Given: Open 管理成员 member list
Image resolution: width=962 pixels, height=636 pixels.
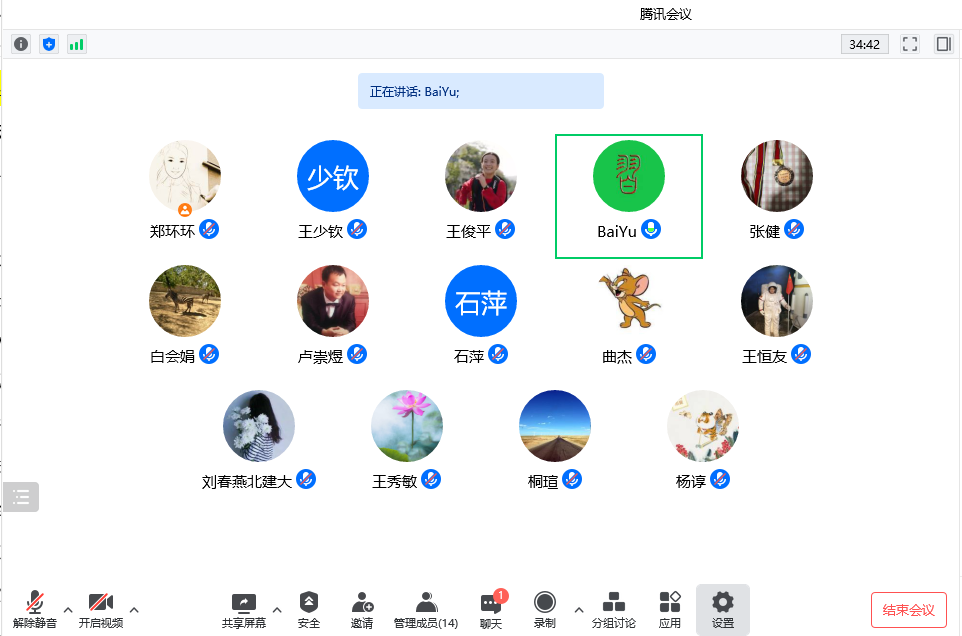Looking at the screenshot, I should pyautogui.click(x=426, y=609).
